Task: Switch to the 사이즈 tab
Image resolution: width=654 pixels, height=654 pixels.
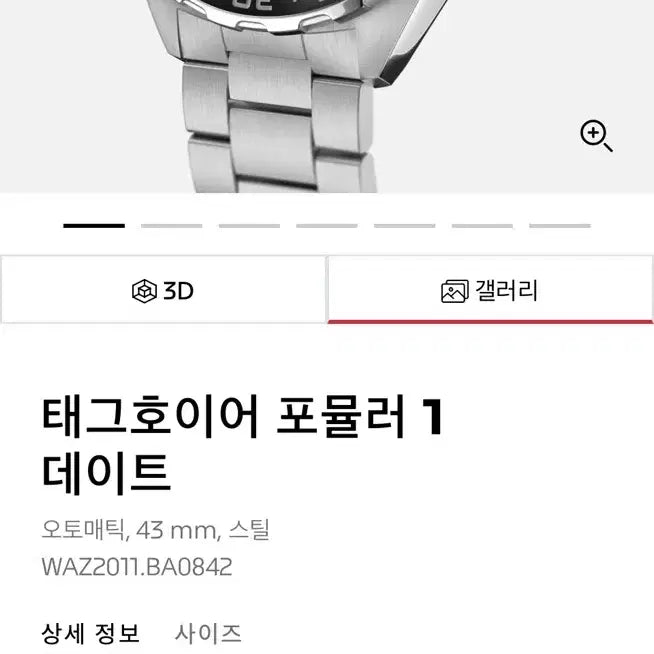Action: point(208,633)
